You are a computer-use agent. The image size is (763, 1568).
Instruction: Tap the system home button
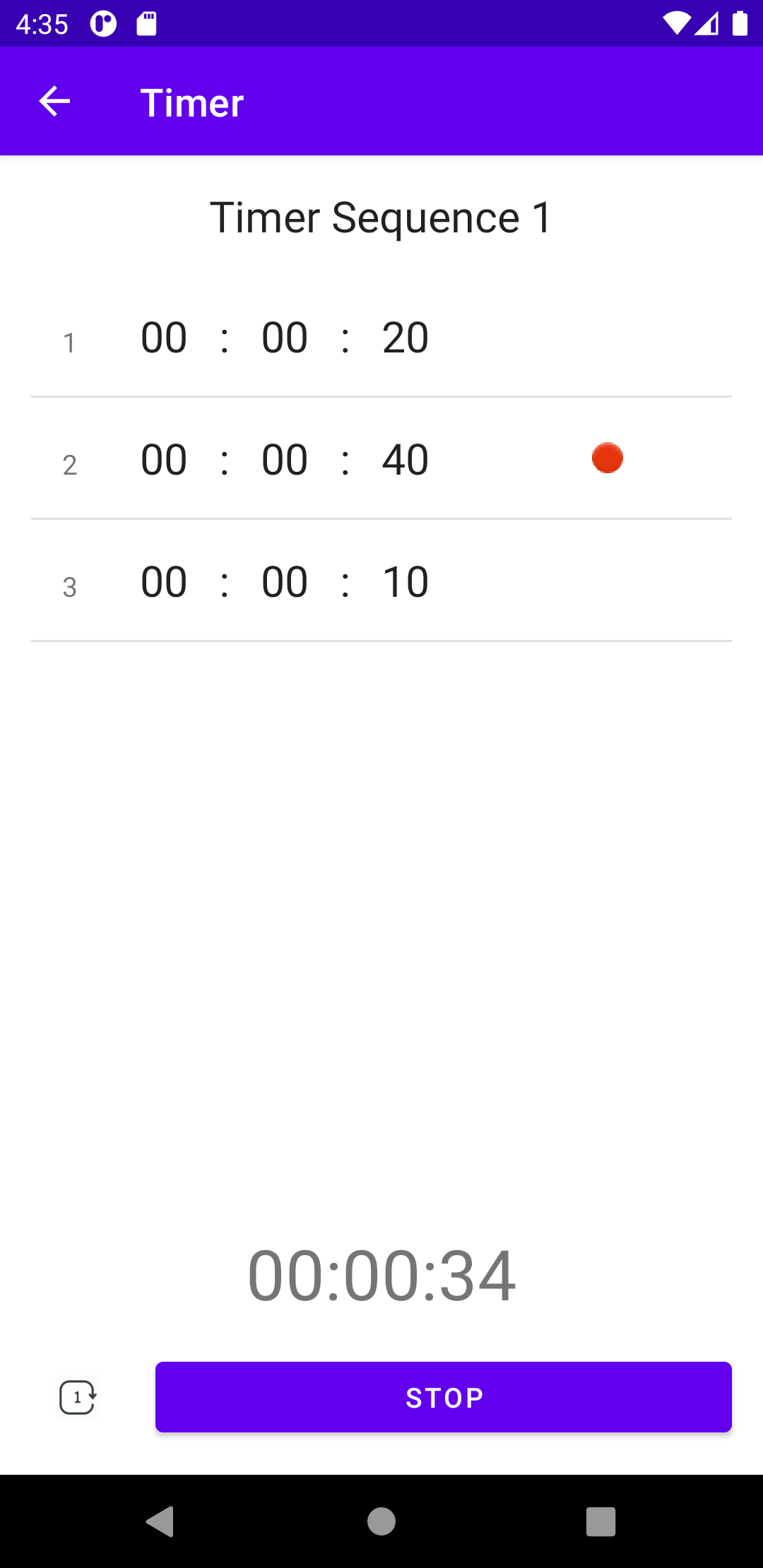381,1521
